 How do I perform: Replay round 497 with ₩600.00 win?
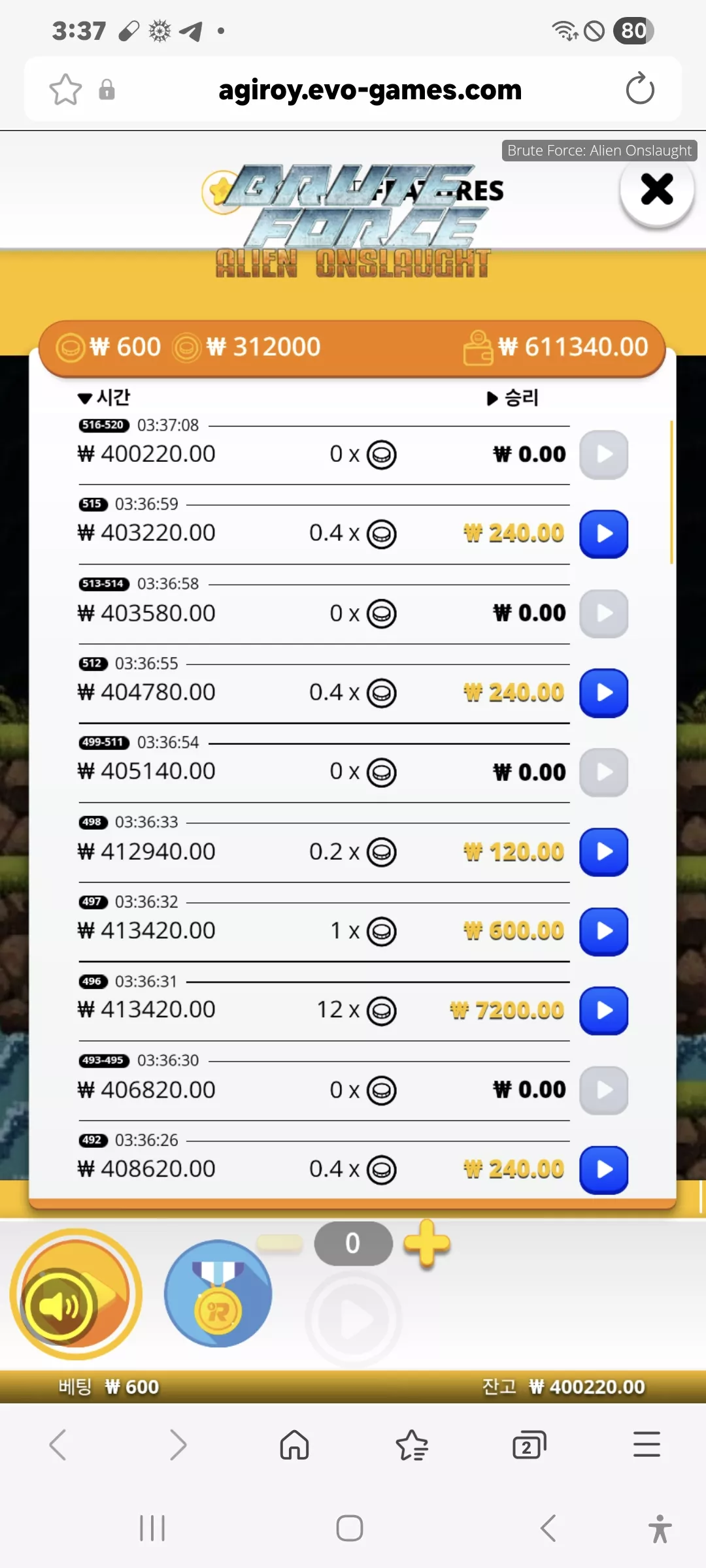[x=604, y=931]
